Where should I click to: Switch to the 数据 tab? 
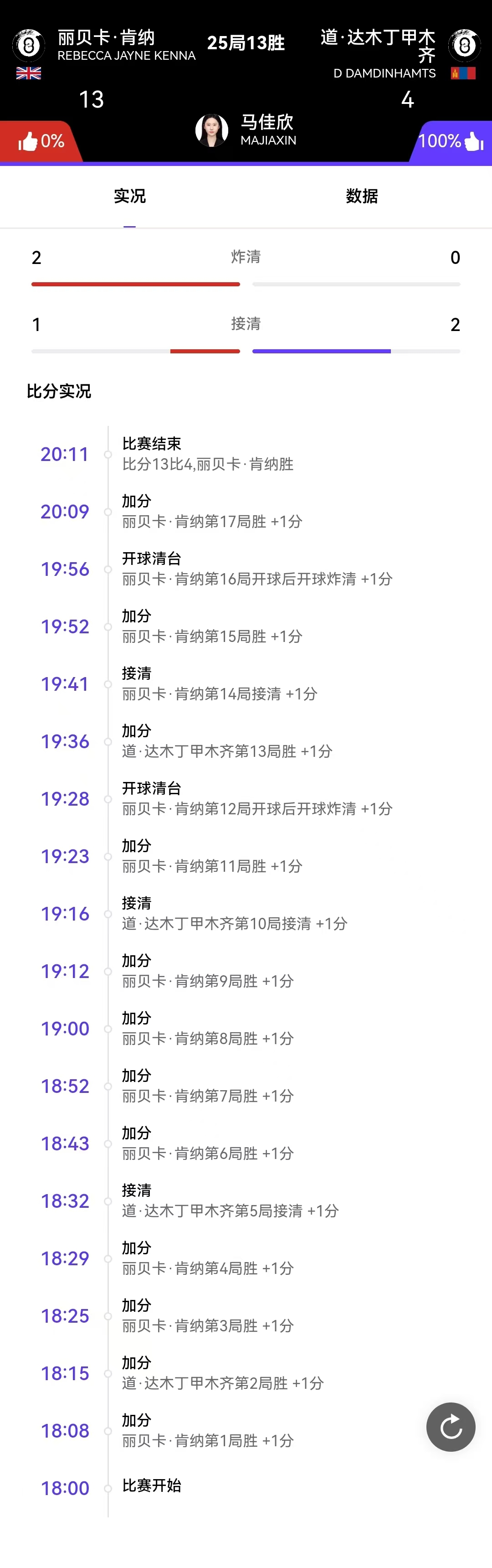tap(362, 196)
